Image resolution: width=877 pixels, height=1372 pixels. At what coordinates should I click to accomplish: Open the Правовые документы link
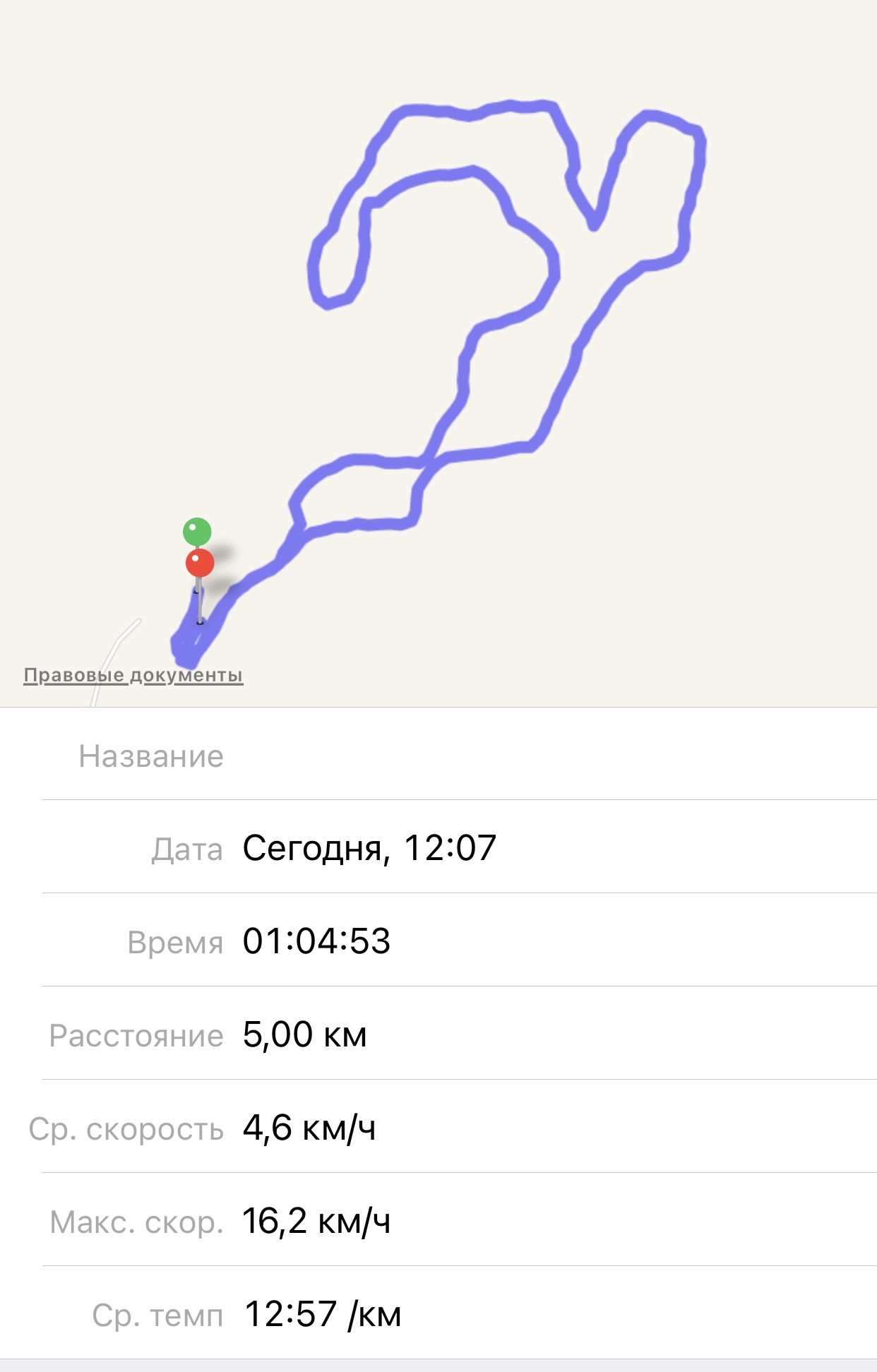[x=133, y=675]
